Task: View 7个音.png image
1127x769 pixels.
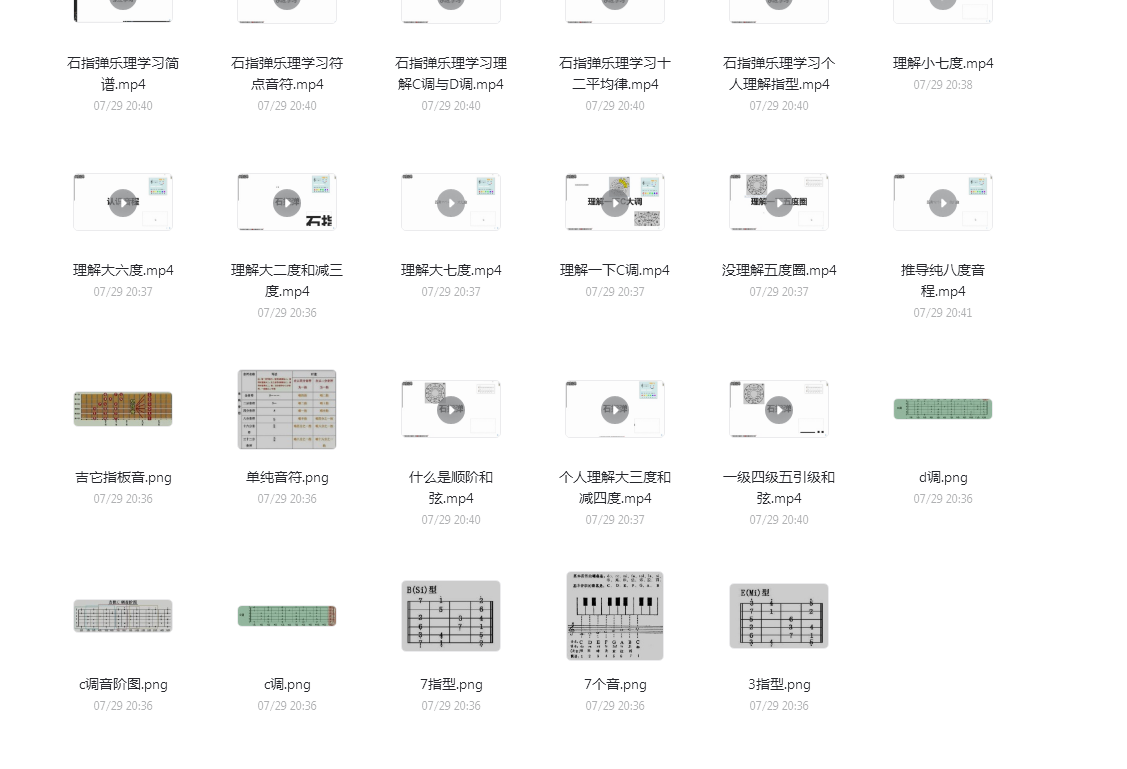Action: [615, 616]
